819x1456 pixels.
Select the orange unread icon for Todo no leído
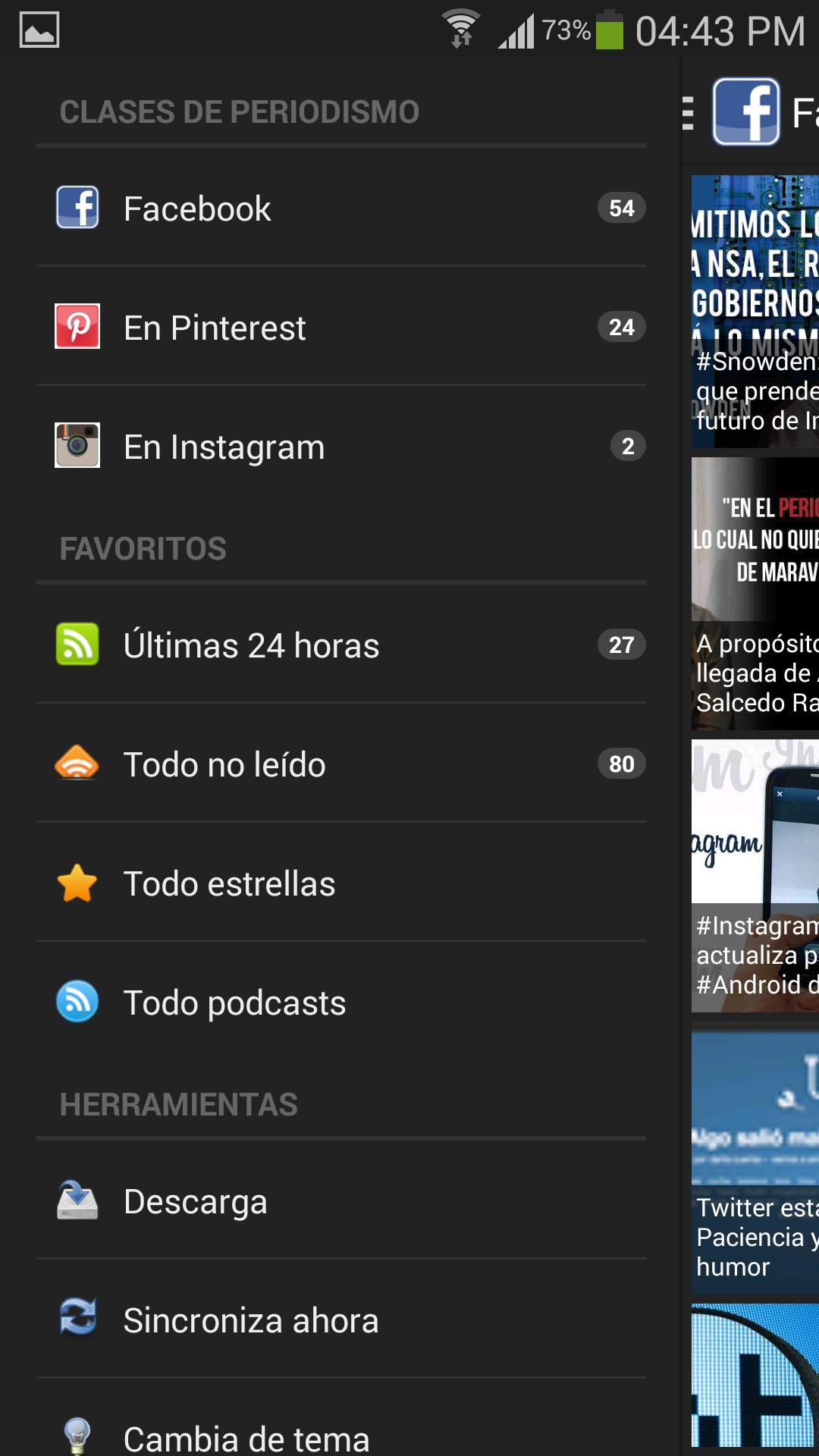click(x=76, y=764)
